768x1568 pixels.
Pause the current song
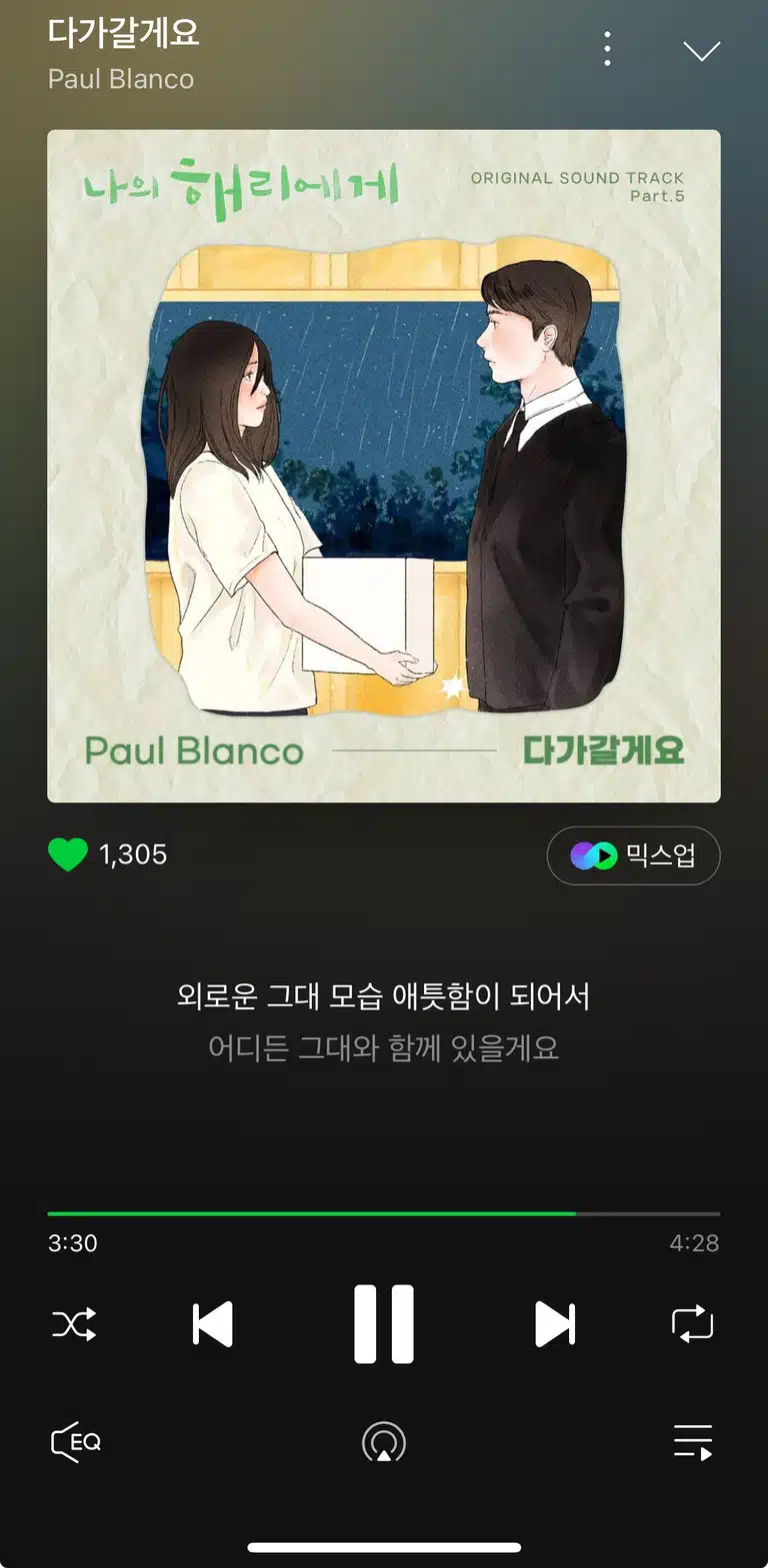point(384,1324)
